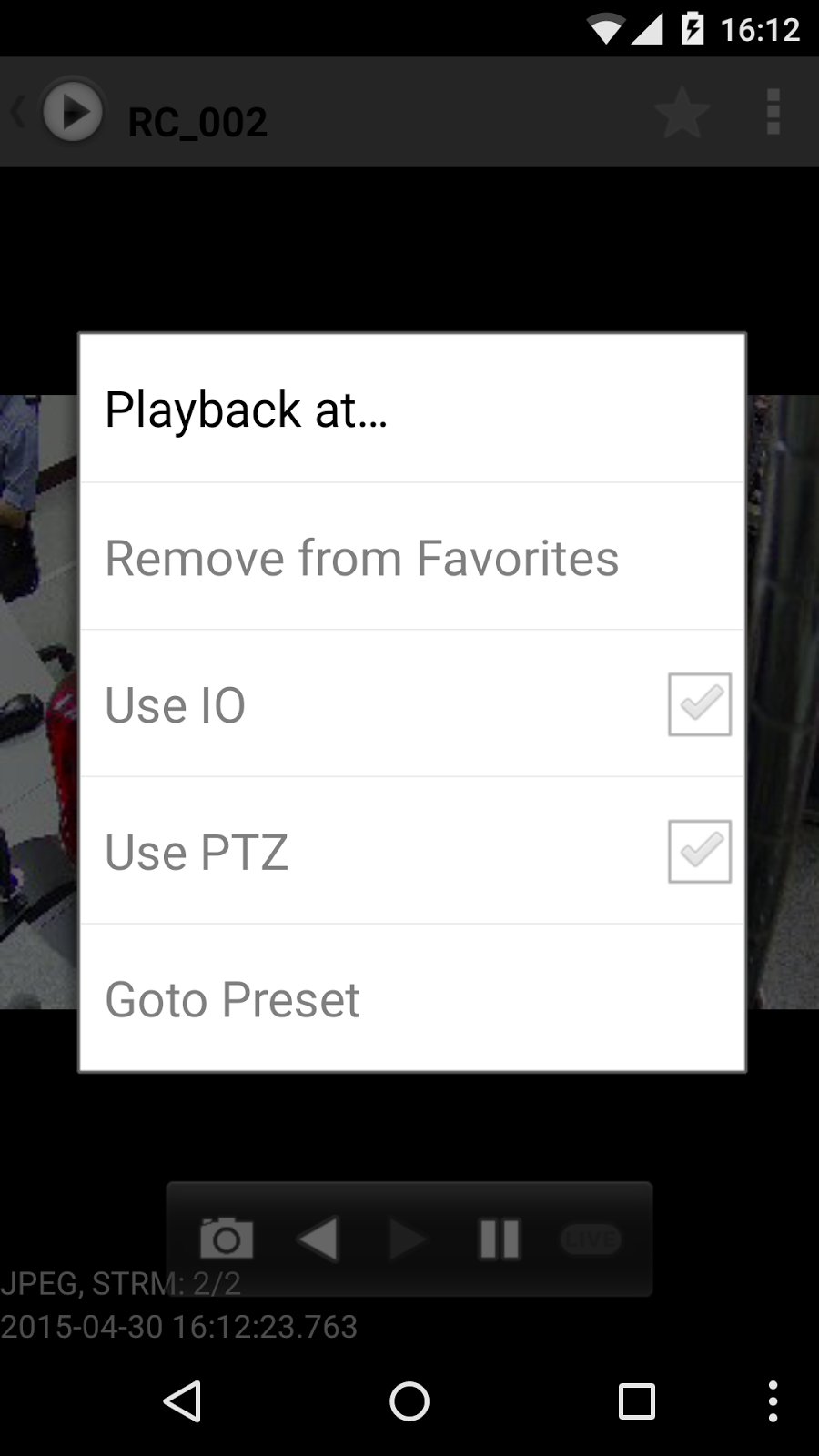Toggle the Use IO checkbox
The image size is (819, 1456).
699,704
